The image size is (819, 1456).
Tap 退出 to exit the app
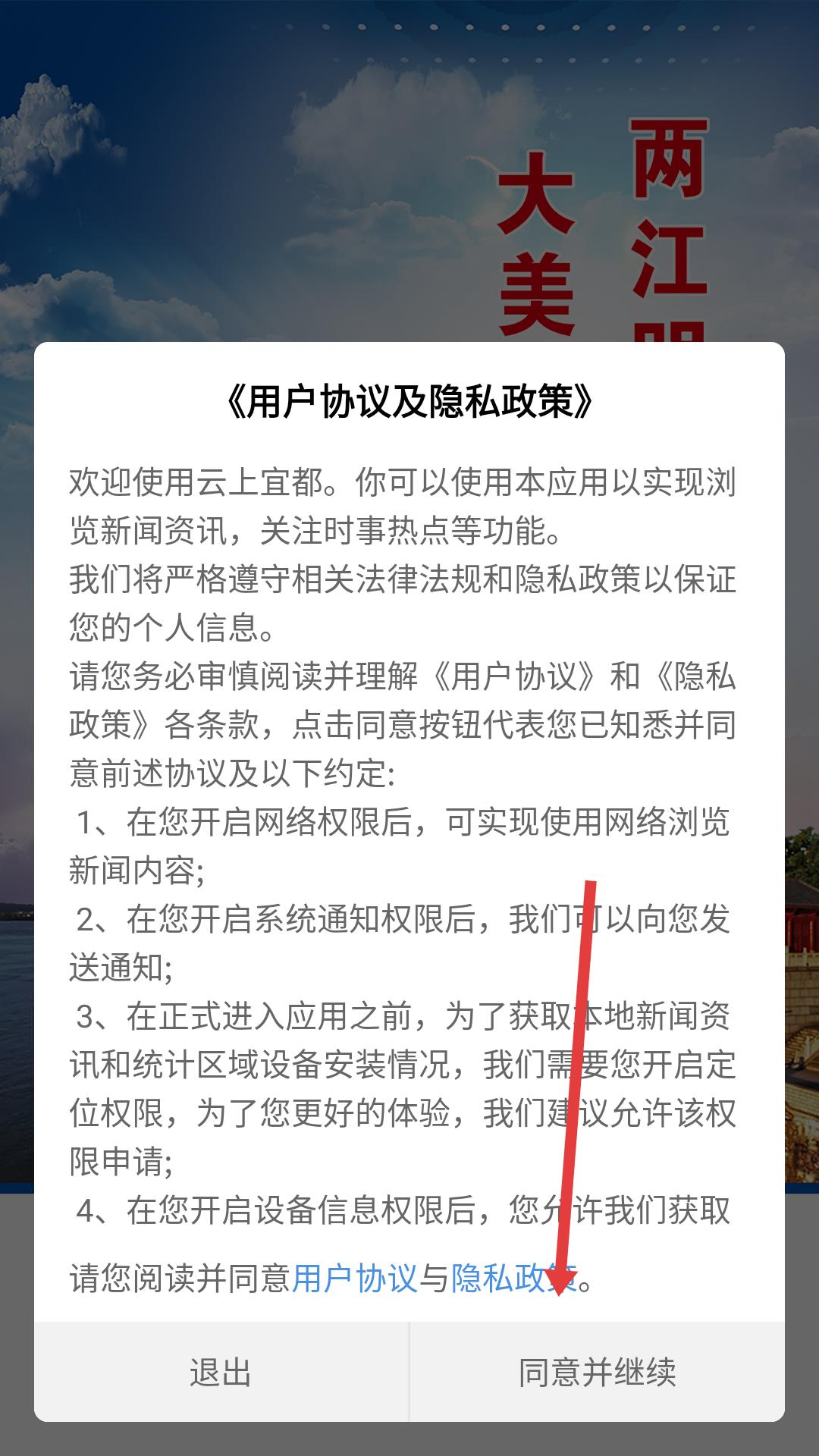click(221, 1372)
